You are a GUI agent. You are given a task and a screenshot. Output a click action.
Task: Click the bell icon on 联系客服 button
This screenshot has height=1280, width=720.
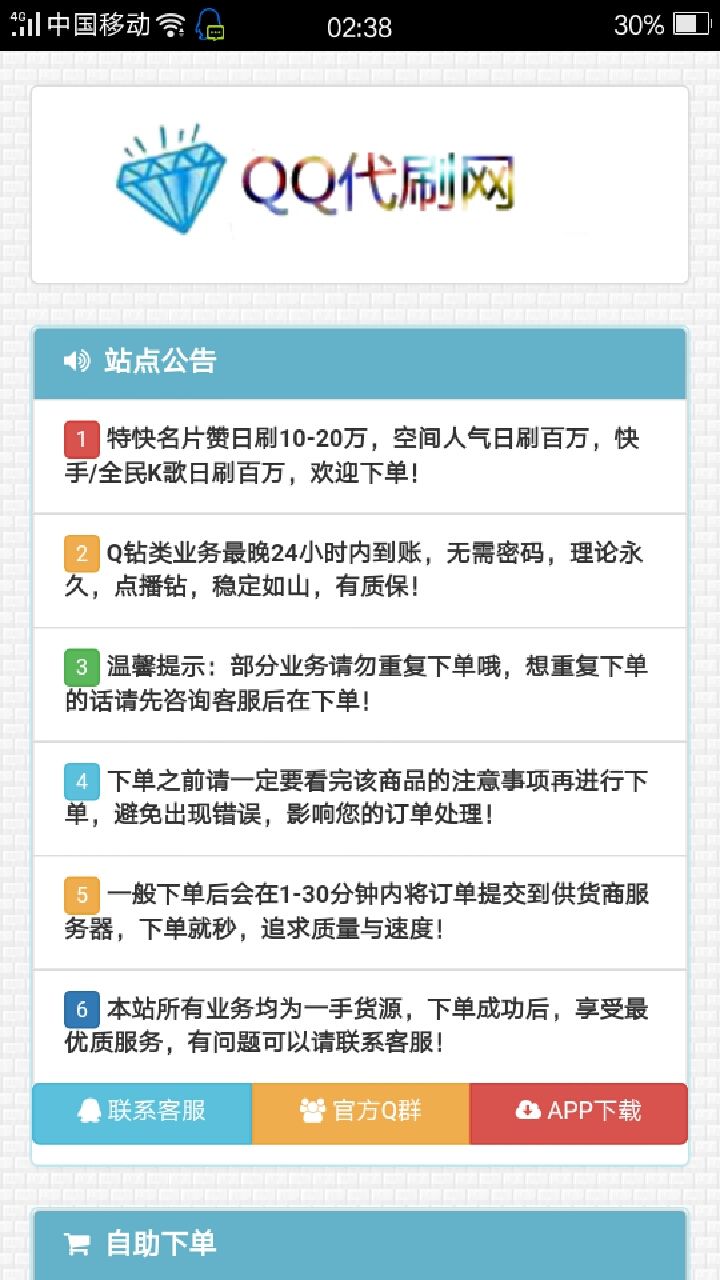pos(93,1111)
